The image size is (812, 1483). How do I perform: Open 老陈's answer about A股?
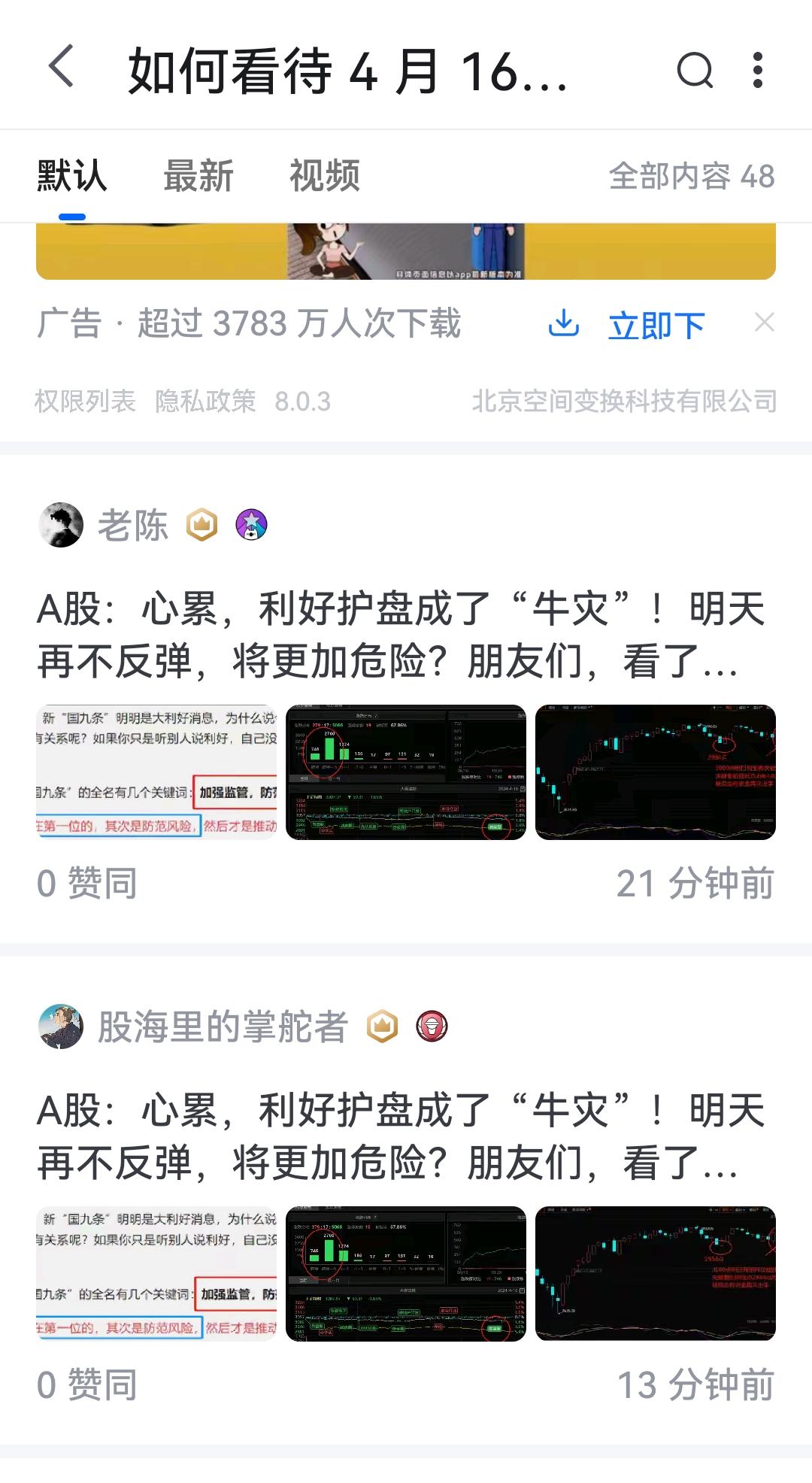398,635
